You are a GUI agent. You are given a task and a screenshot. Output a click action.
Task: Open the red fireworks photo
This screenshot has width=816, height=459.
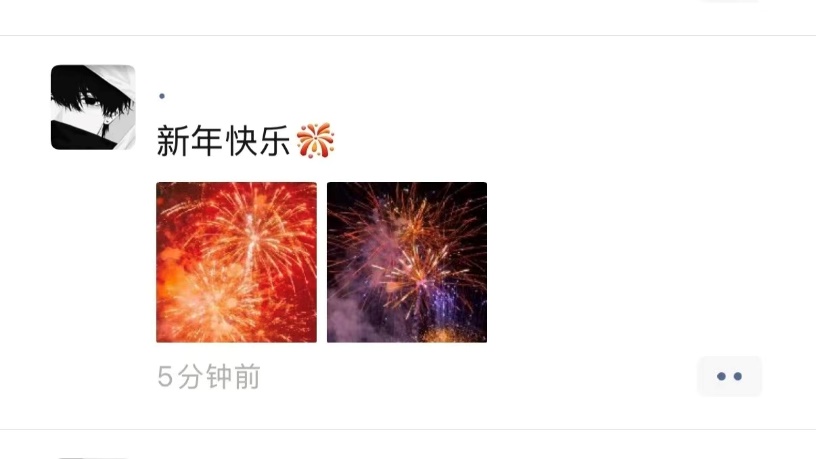[236, 262]
